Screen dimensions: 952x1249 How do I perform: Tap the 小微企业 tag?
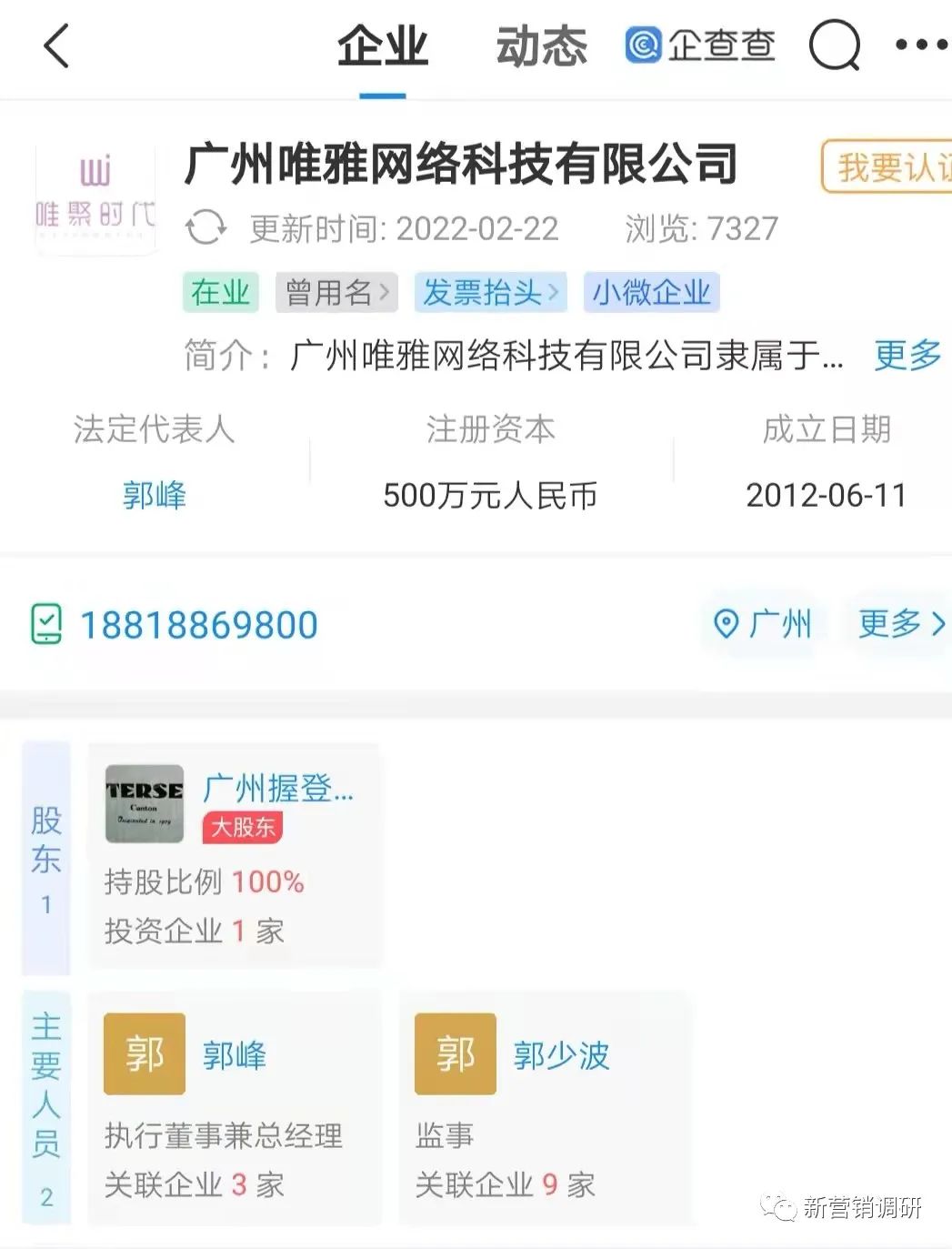(x=651, y=293)
